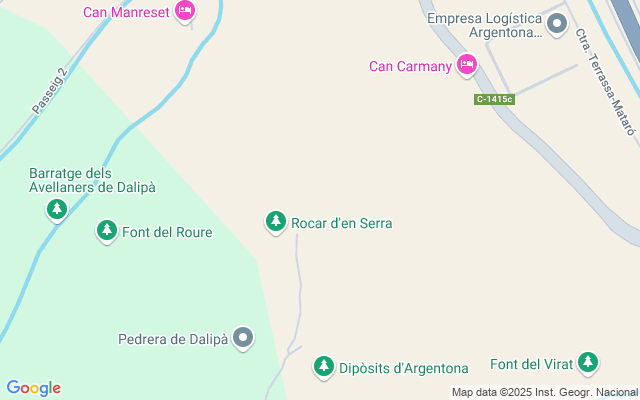Select the Font del Roure marker
The width and height of the screenshot is (640, 400).
107,231
